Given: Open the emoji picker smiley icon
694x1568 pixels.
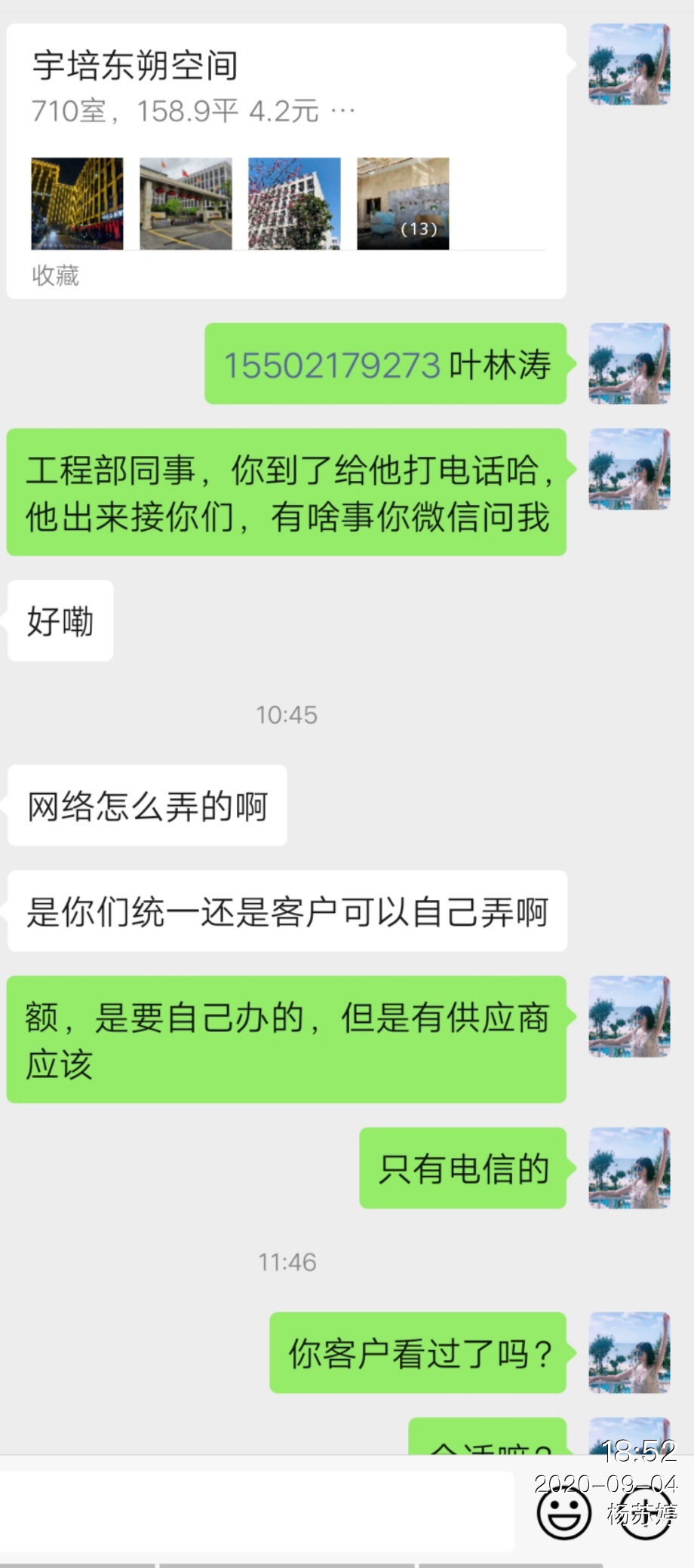Looking at the screenshot, I should [x=563, y=1514].
